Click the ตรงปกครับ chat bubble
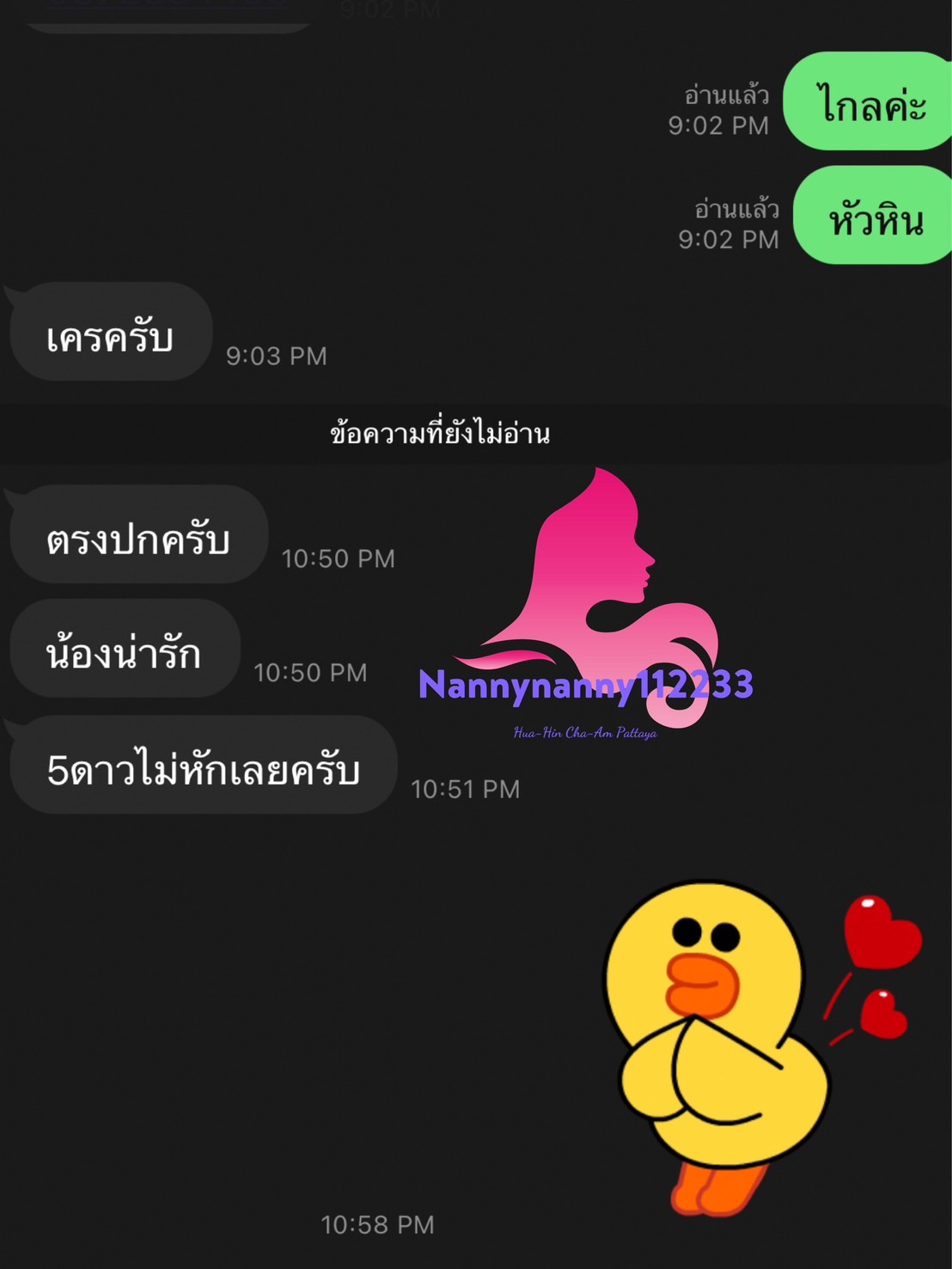Image resolution: width=952 pixels, height=1269 pixels. pyautogui.click(x=137, y=535)
